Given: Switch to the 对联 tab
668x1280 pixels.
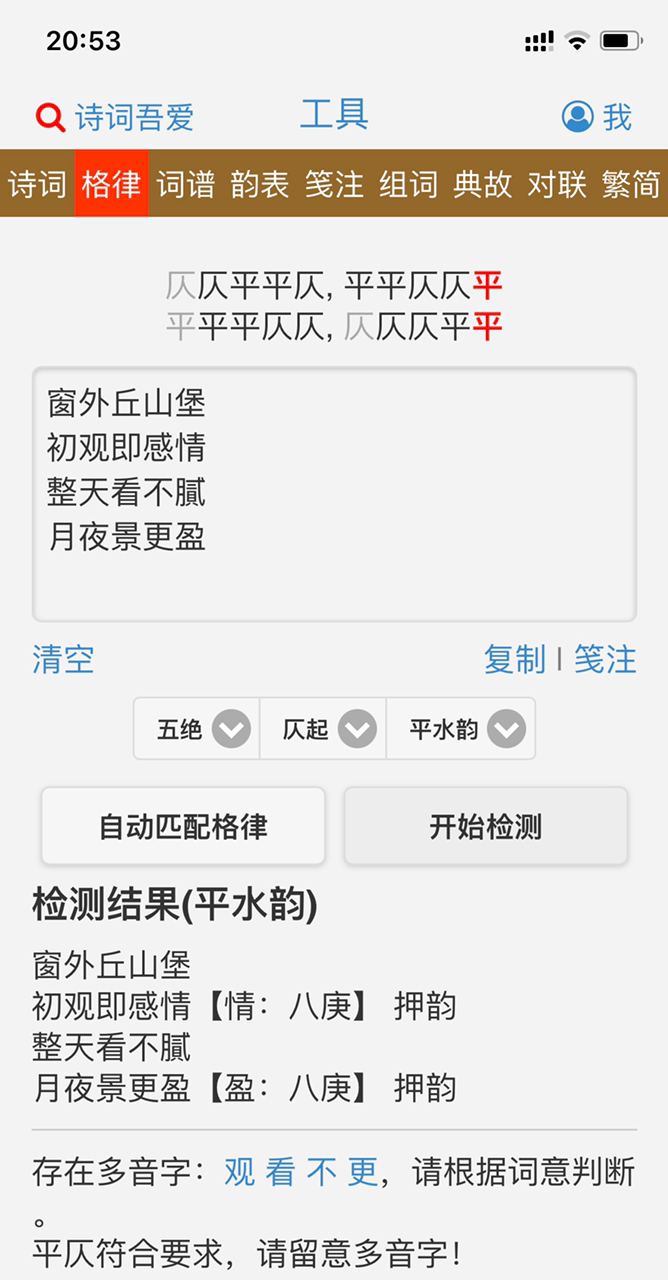Looking at the screenshot, I should point(556,184).
